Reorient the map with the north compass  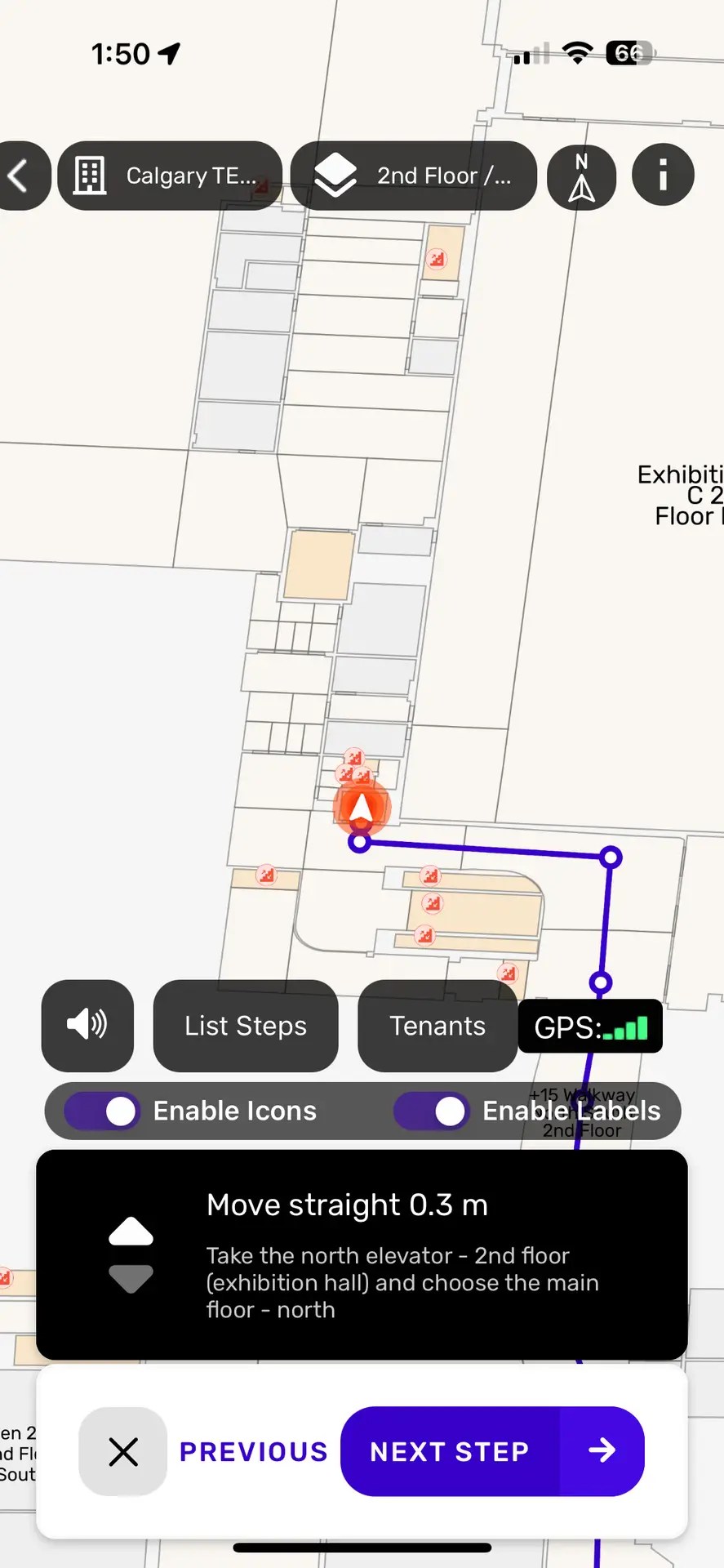[x=581, y=176]
